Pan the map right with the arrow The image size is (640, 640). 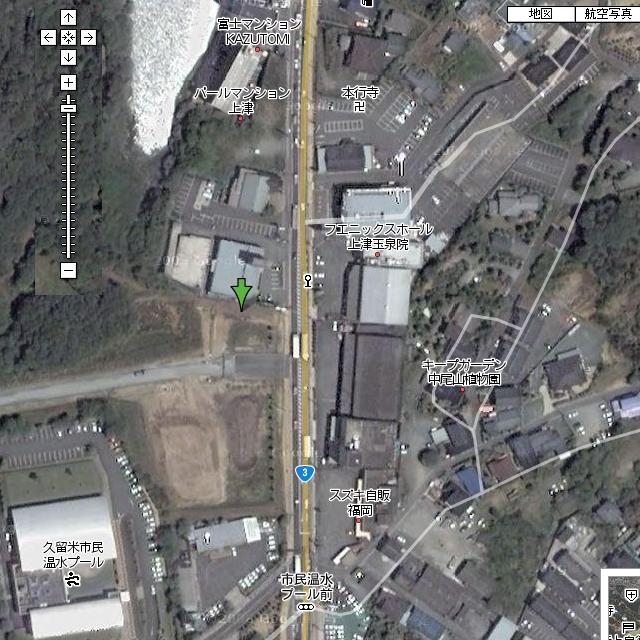[x=88, y=37]
